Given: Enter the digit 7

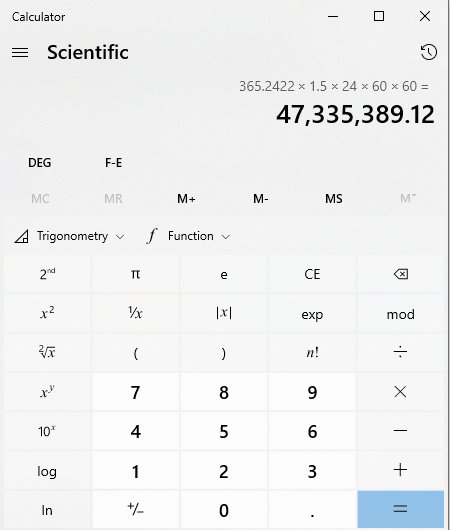Looking at the screenshot, I should tap(136, 392).
